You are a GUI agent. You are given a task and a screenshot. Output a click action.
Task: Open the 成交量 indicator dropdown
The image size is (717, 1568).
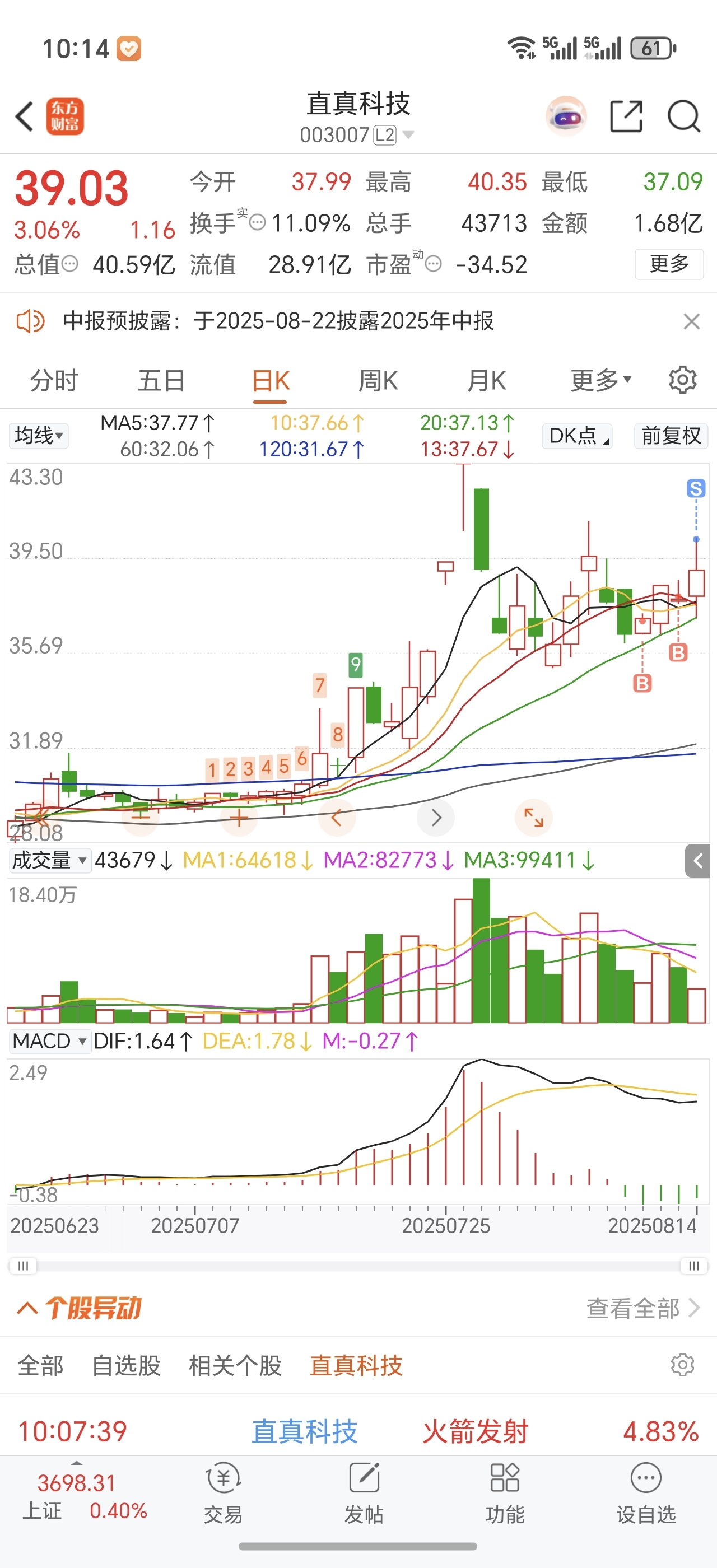49,860
